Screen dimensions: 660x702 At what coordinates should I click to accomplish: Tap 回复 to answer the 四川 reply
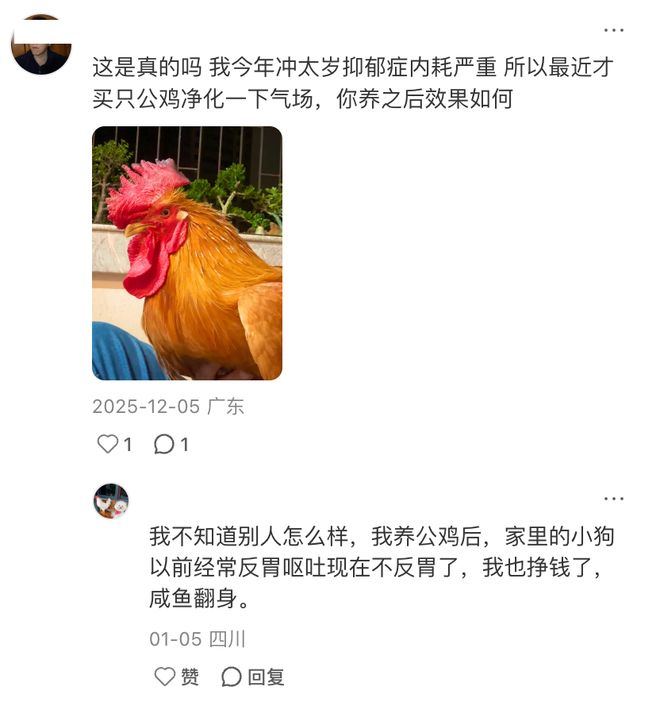[254, 677]
